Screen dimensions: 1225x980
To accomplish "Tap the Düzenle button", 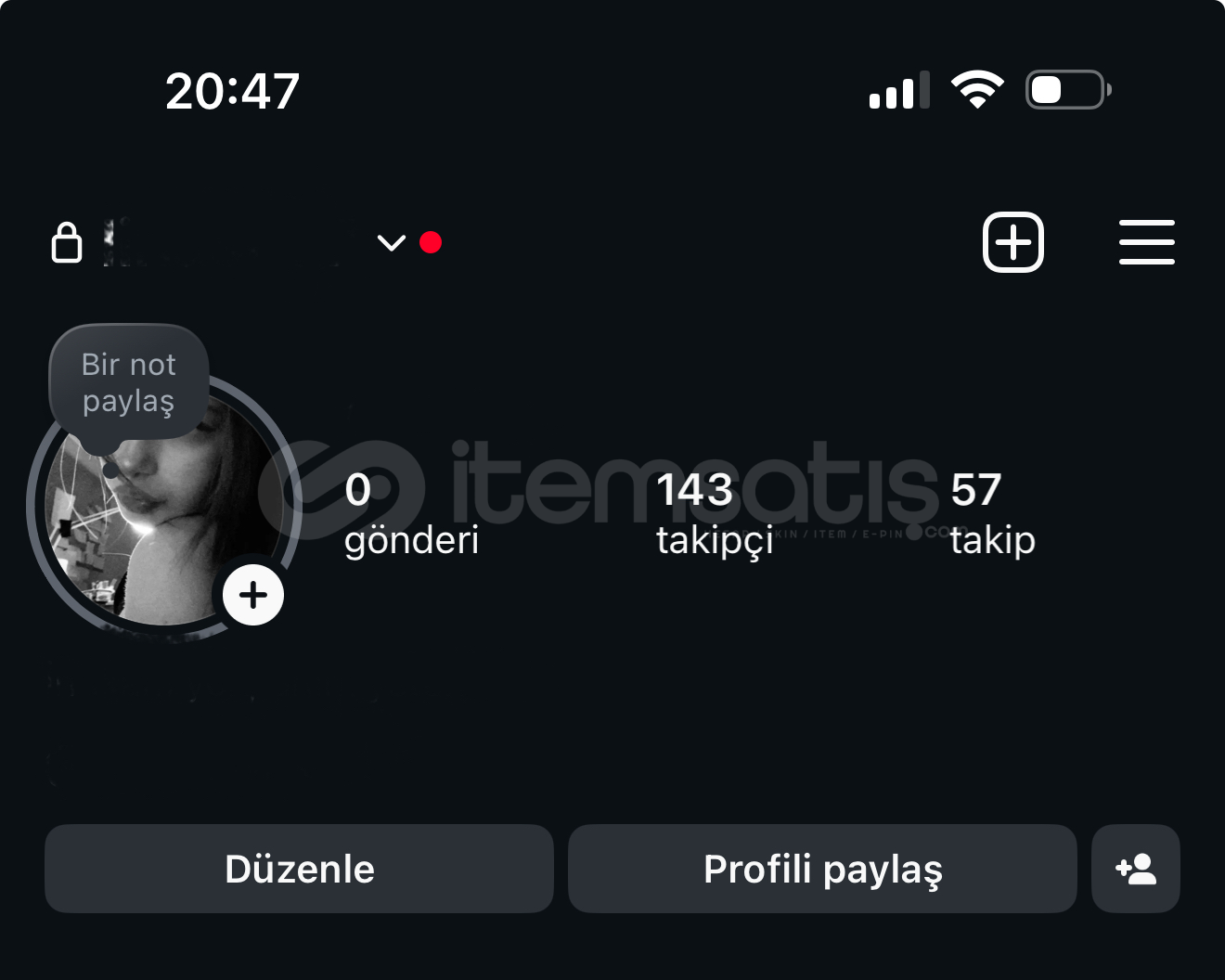I will click(299, 869).
